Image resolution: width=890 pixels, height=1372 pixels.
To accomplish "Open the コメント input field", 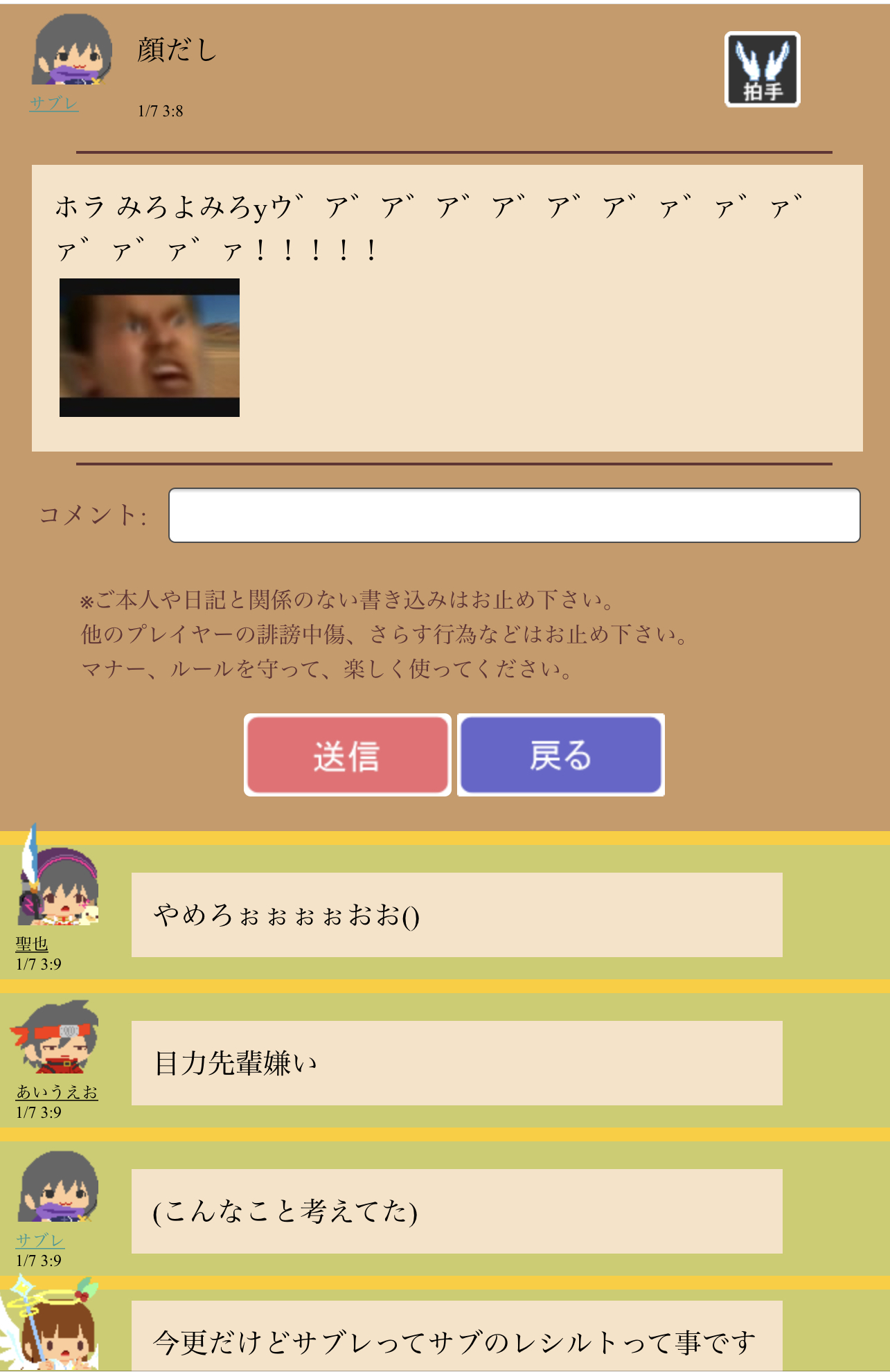I will click(514, 515).
